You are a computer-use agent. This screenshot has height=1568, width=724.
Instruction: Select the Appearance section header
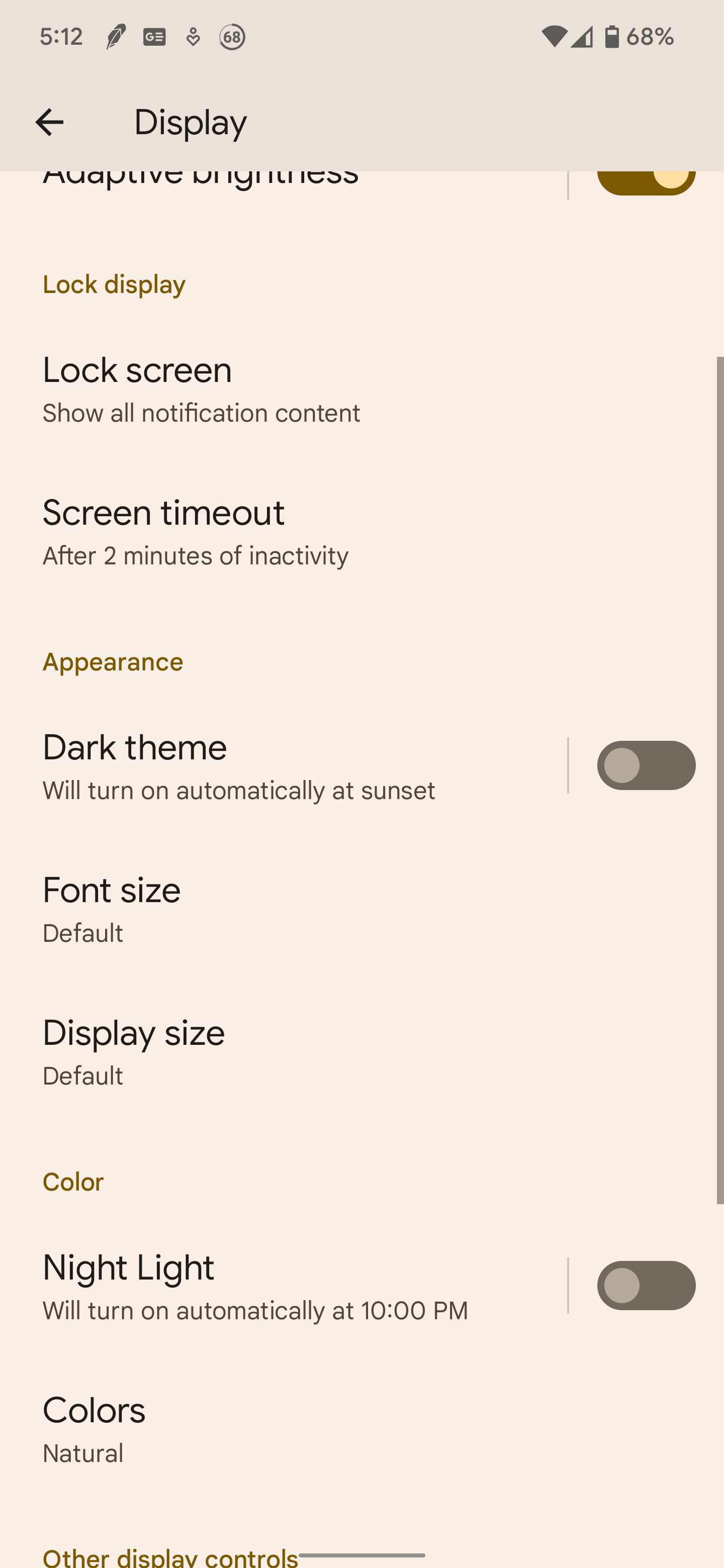pyautogui.click(x=112, y=662)
